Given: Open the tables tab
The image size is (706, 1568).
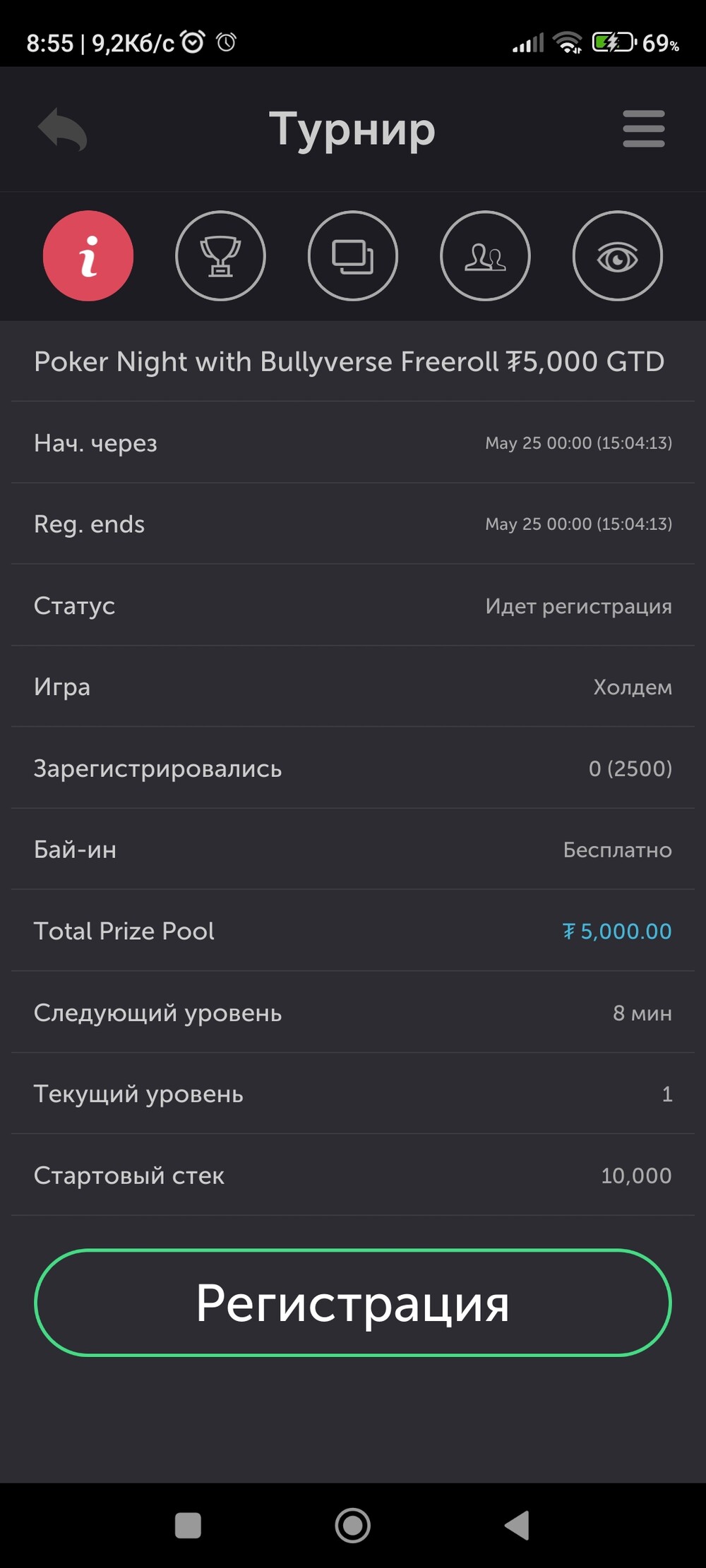Looking at the screenshot, I should pos(353,255).
